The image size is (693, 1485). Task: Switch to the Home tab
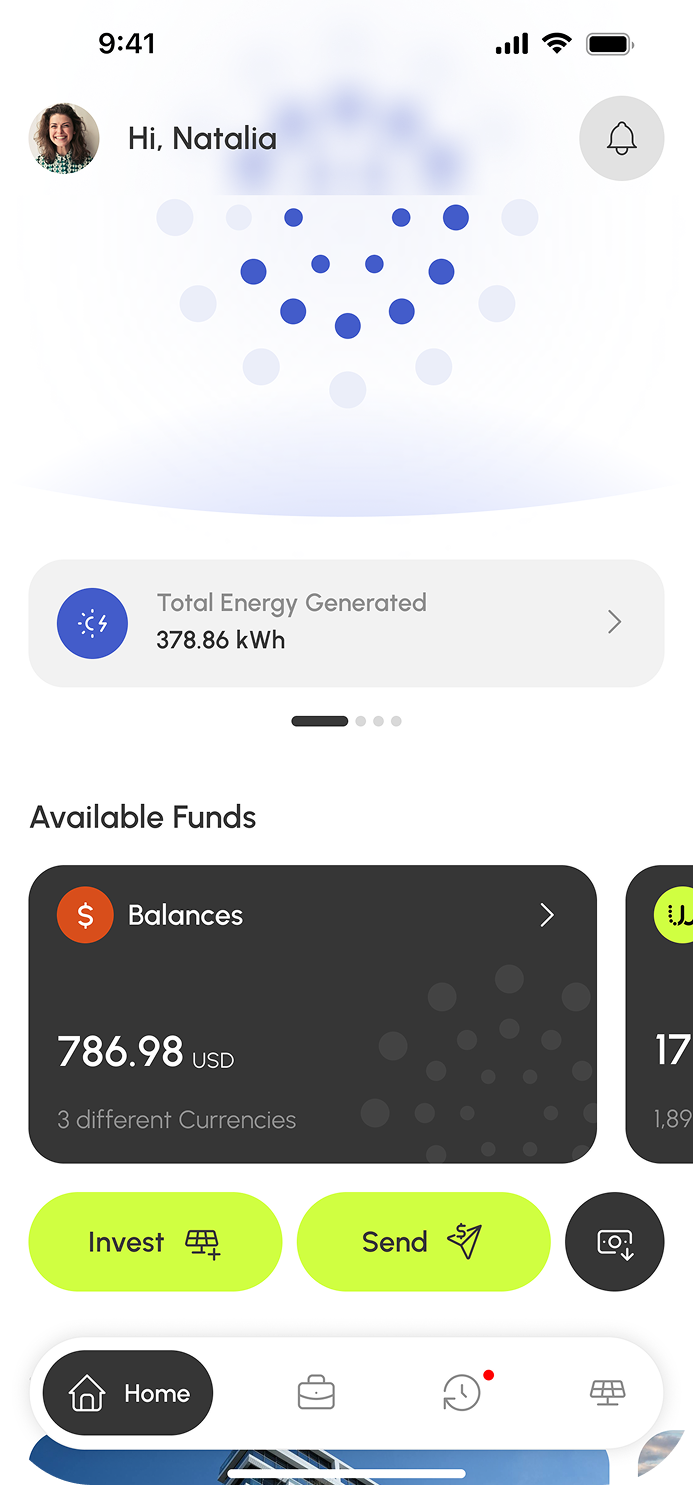coord(128,1393)
